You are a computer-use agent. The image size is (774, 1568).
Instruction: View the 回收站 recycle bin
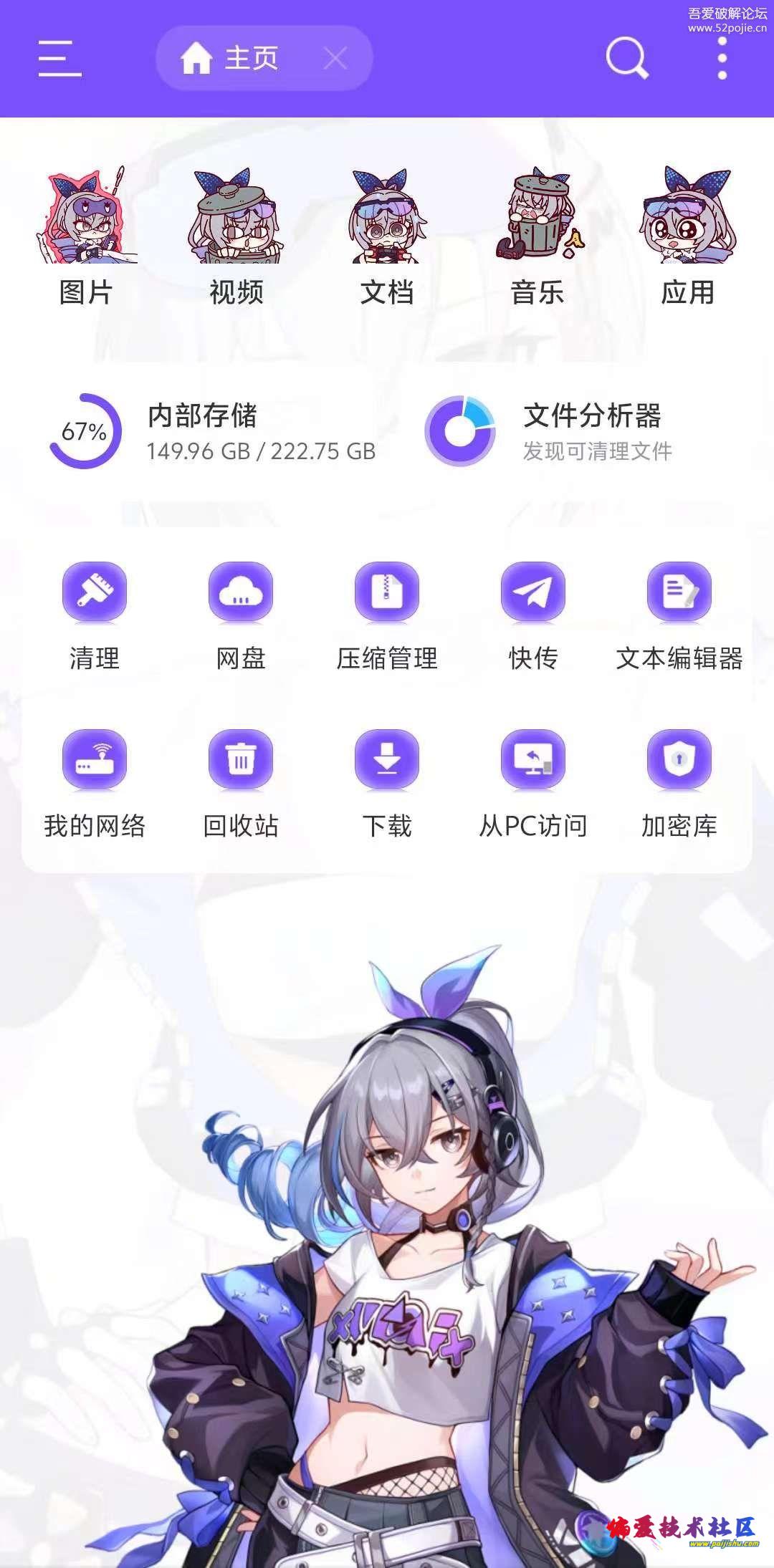(x=241, y=782)
